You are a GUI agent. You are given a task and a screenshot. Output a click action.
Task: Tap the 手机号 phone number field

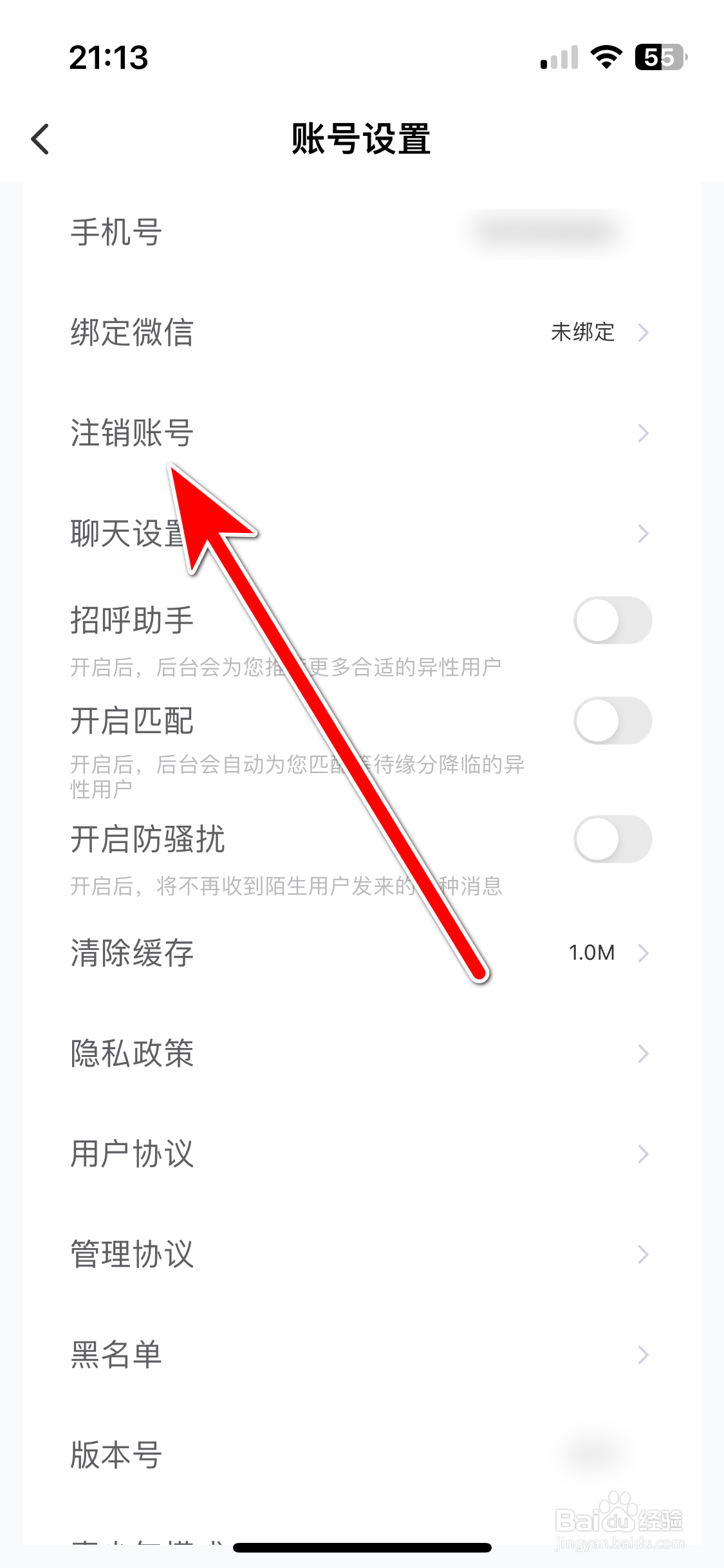116,234
